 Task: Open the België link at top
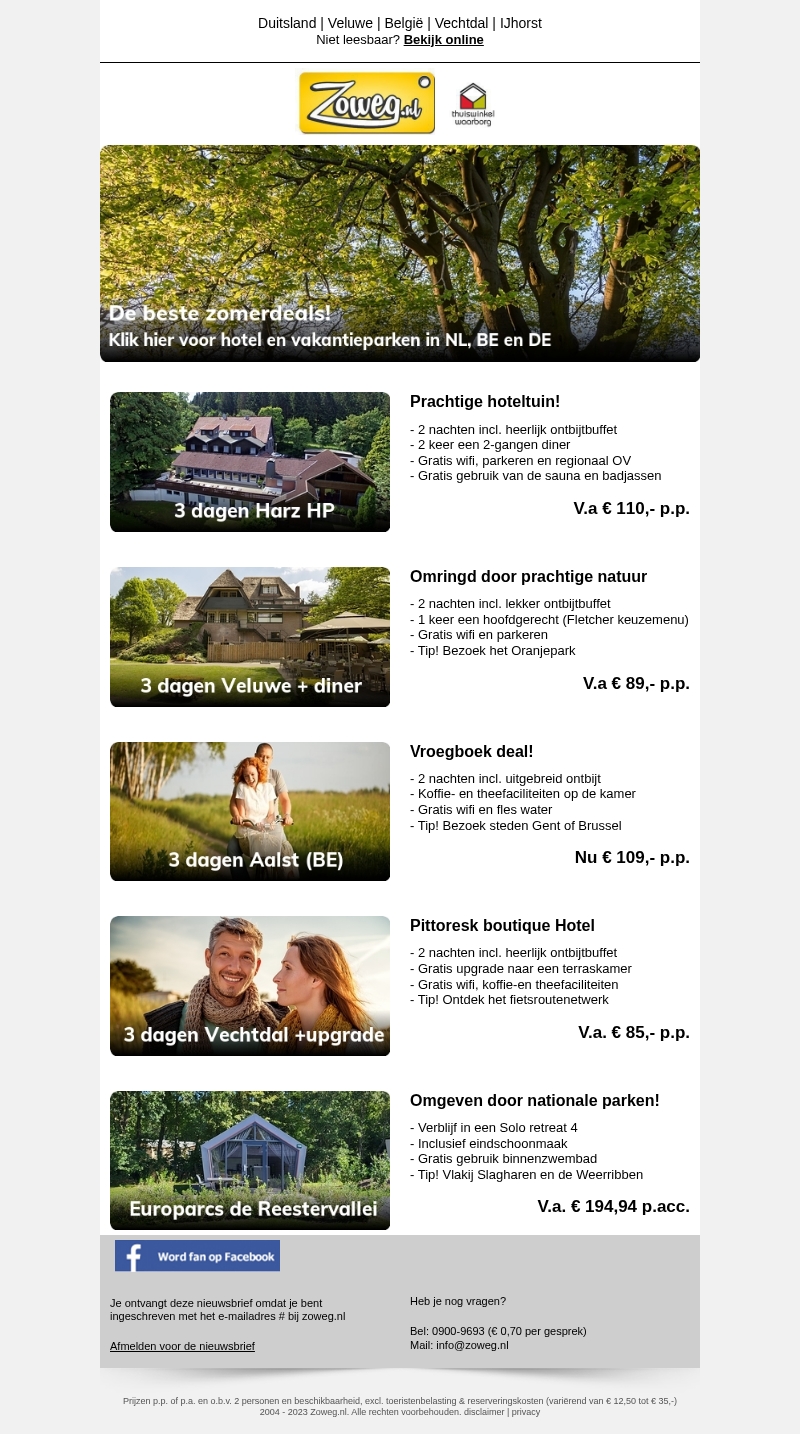coord(404,23)
